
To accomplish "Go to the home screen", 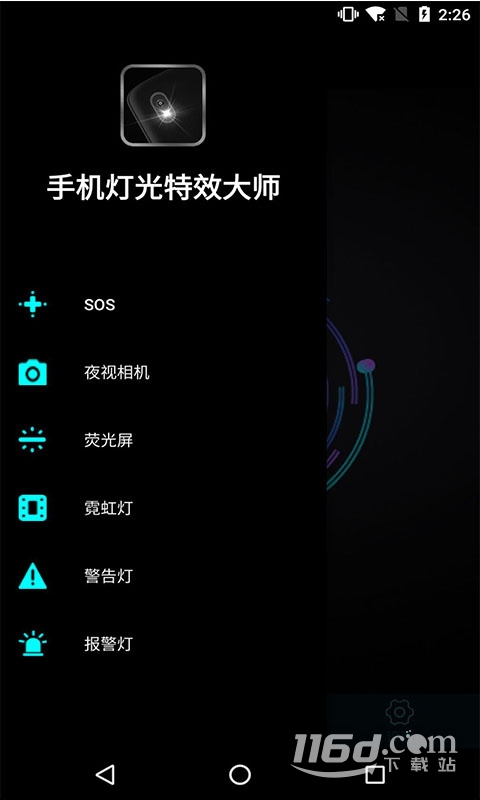I will pos(240,774).
